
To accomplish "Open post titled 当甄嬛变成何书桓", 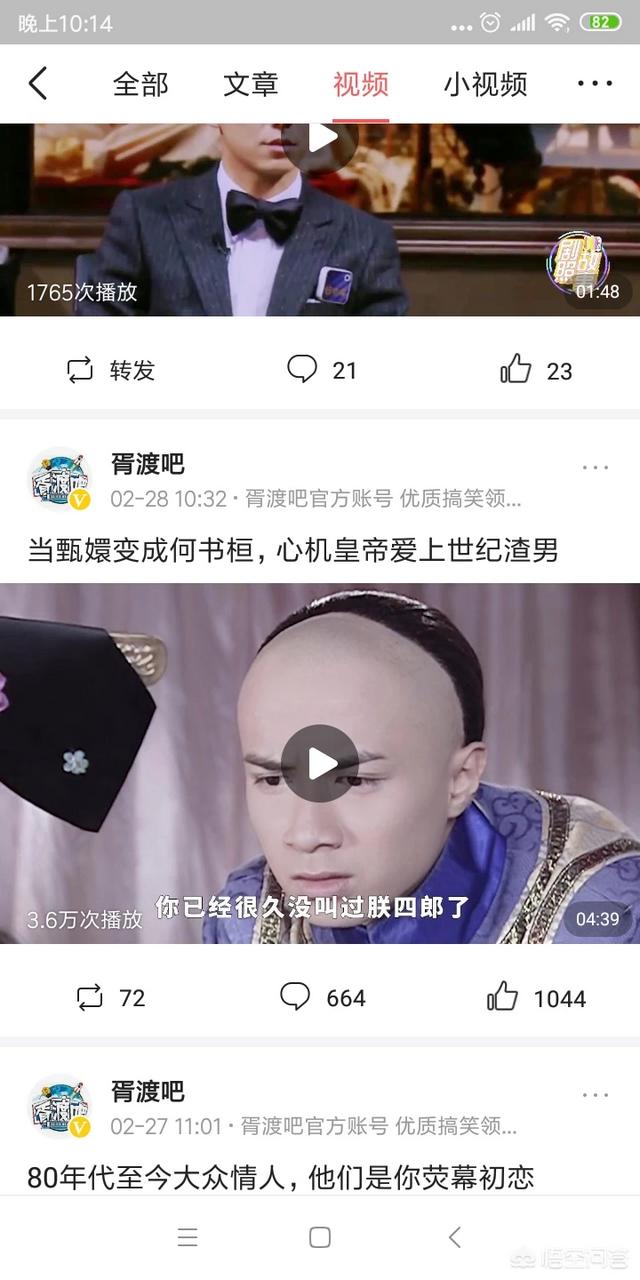I will [x=292, y=549].
